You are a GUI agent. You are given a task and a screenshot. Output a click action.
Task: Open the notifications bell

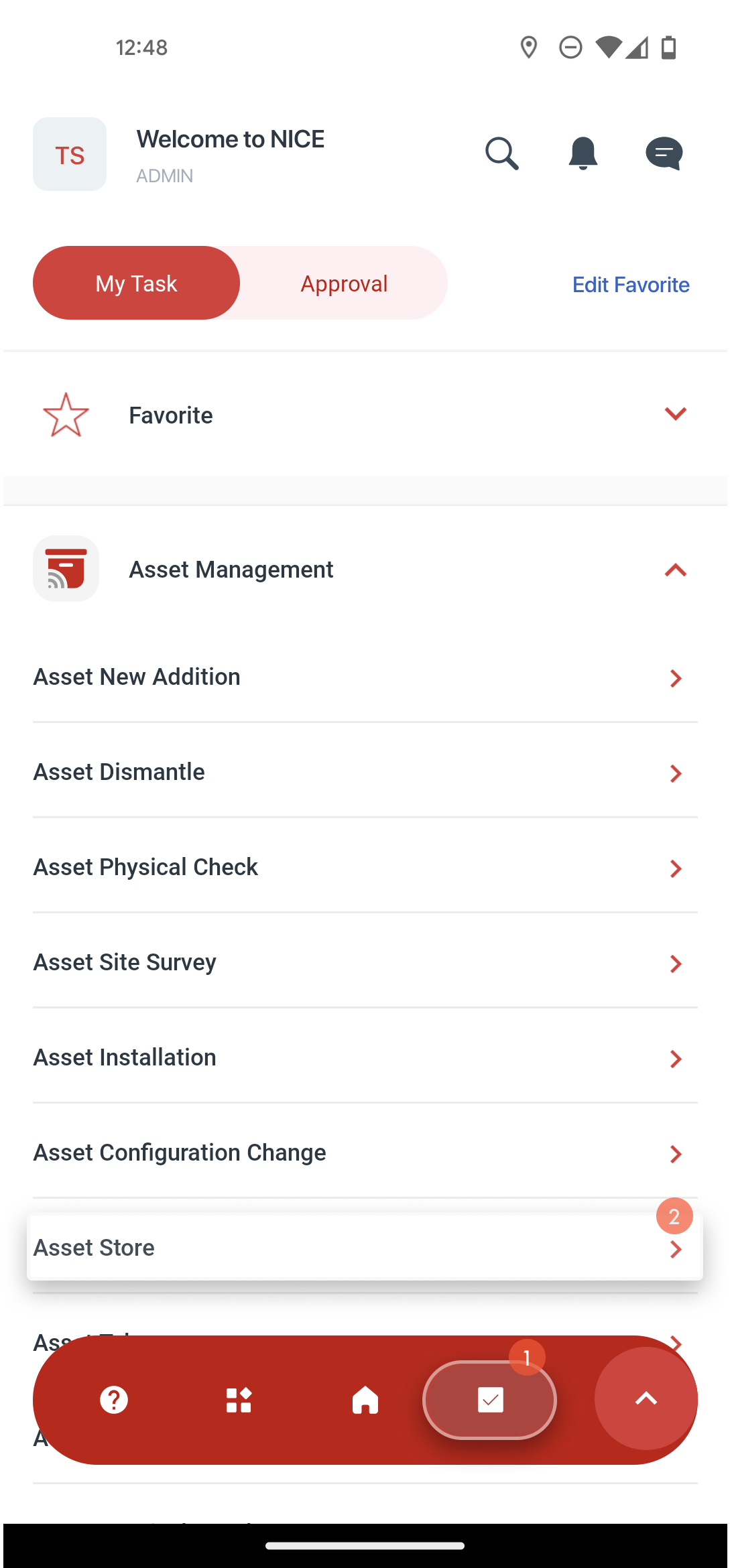click(x=583, y=153)
